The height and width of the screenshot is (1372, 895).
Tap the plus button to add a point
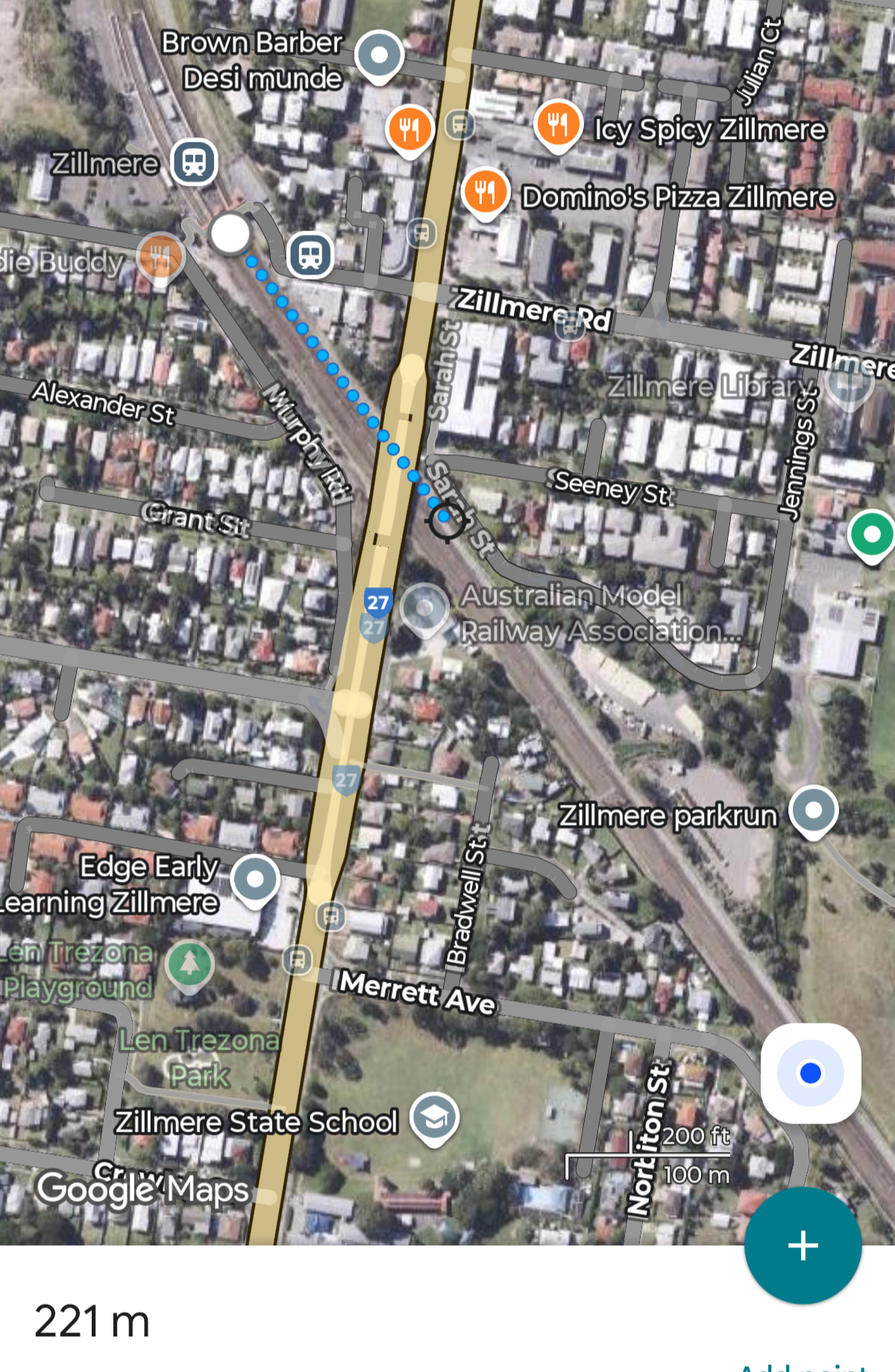click(803, 1245)
